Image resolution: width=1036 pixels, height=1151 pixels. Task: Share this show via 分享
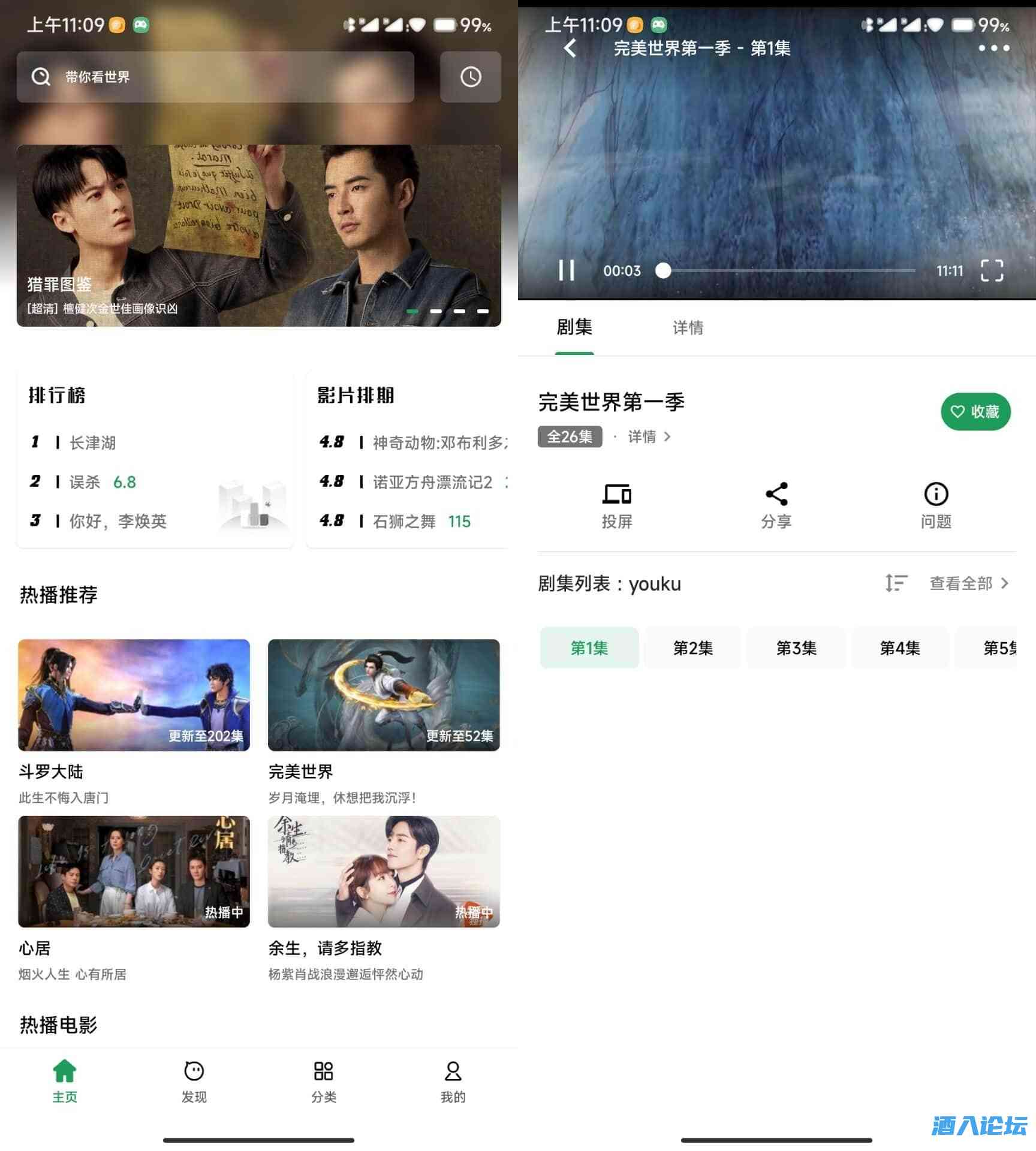click(776, 506)
